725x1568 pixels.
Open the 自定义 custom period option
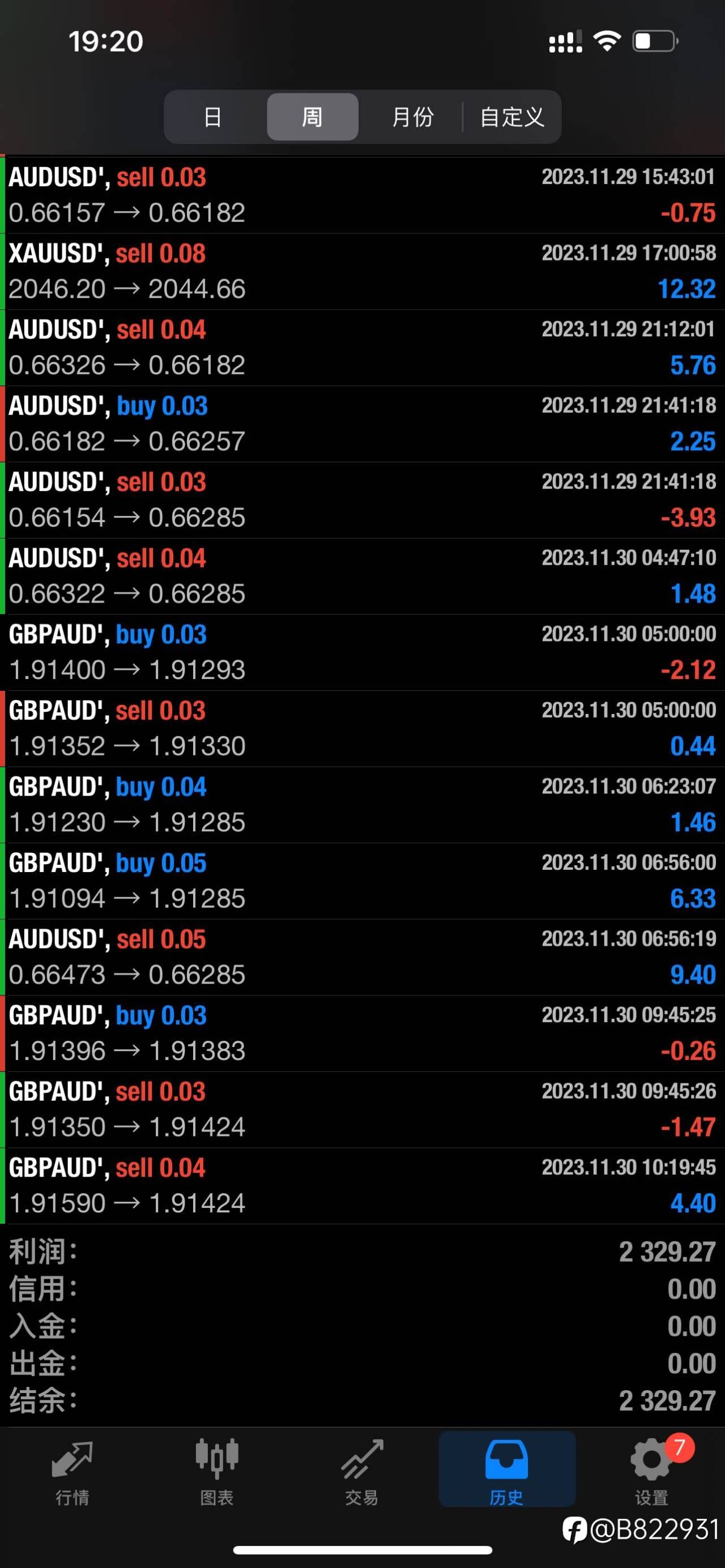coord(512,117)
